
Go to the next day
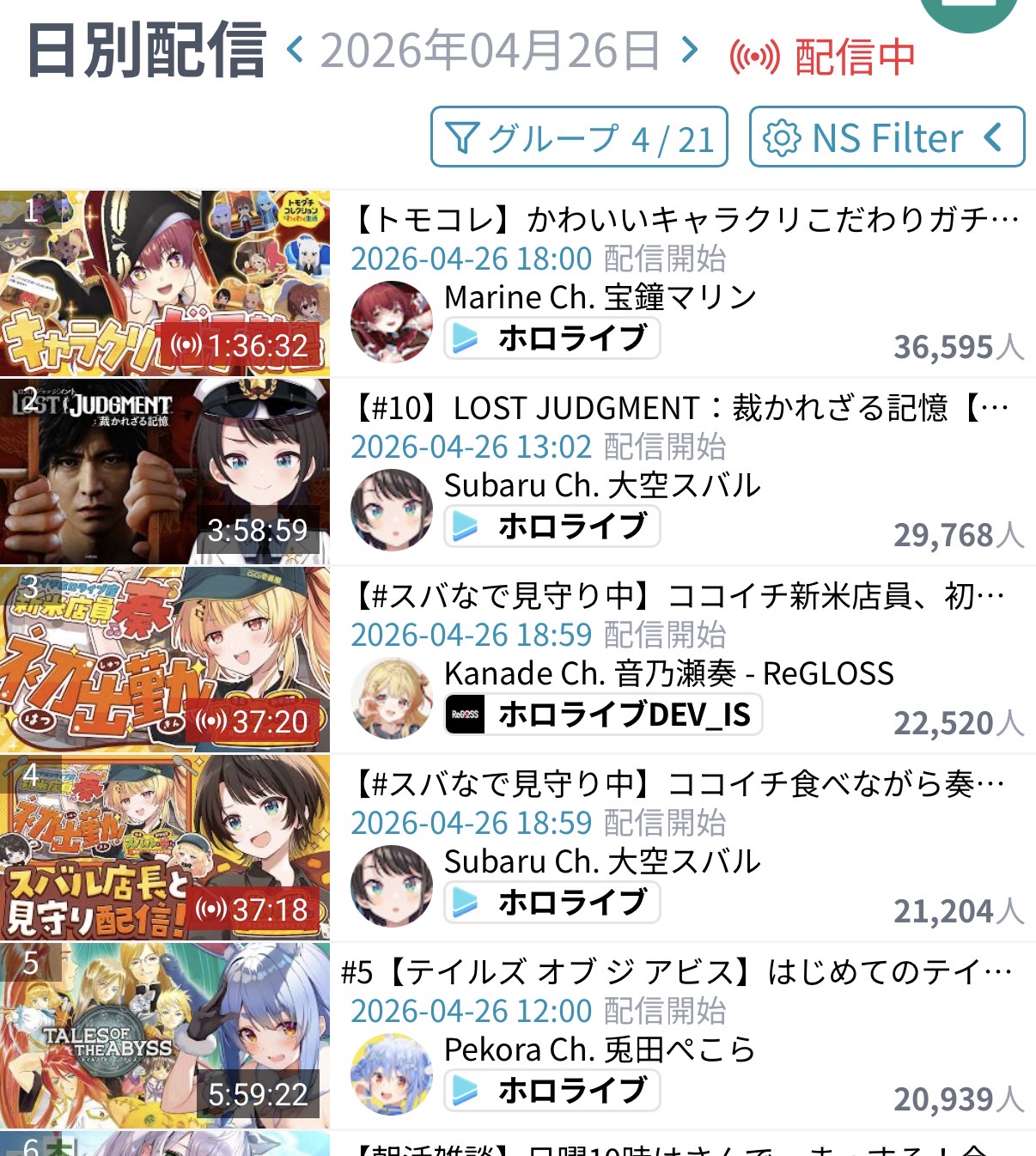pyautogui.click(x=689, y=50)
